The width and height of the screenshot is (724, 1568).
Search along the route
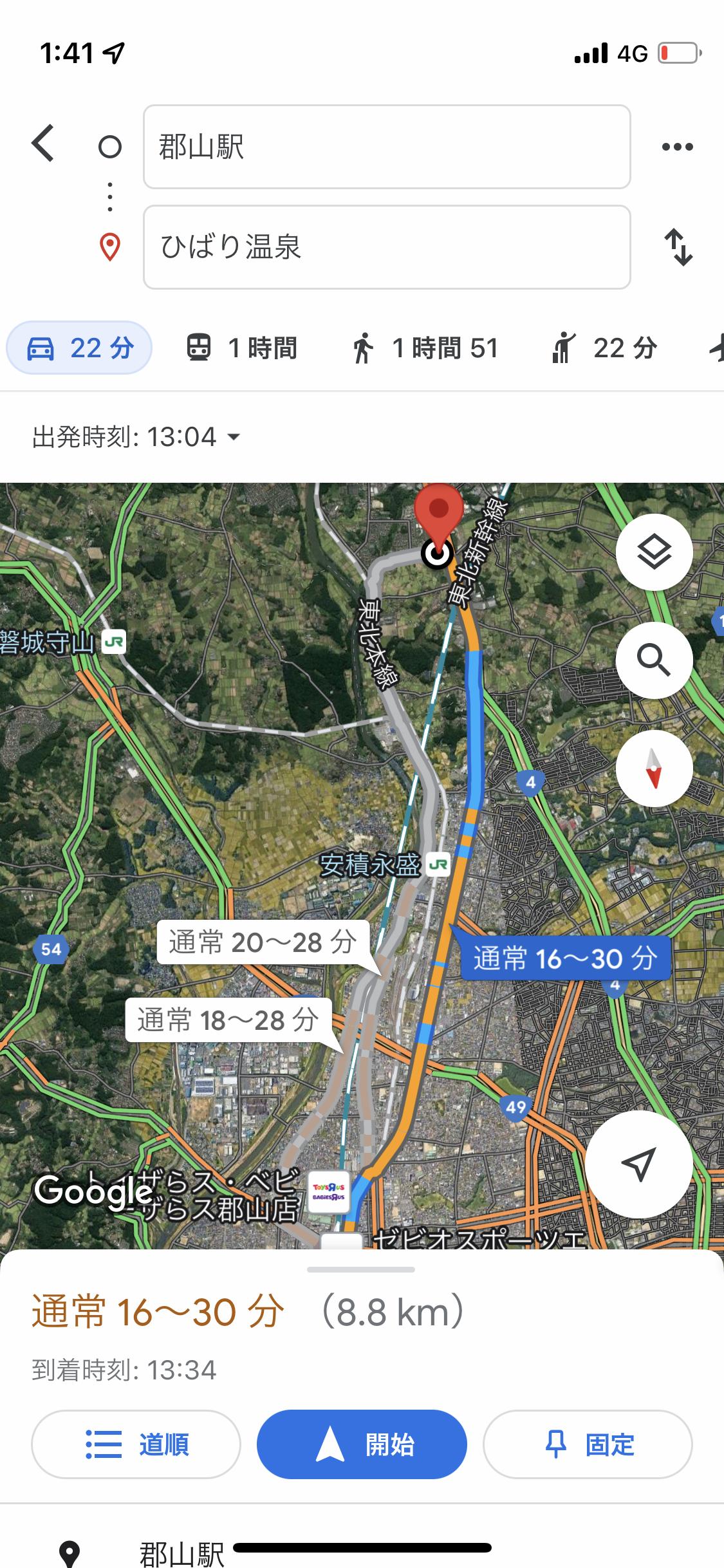point(654,660)
